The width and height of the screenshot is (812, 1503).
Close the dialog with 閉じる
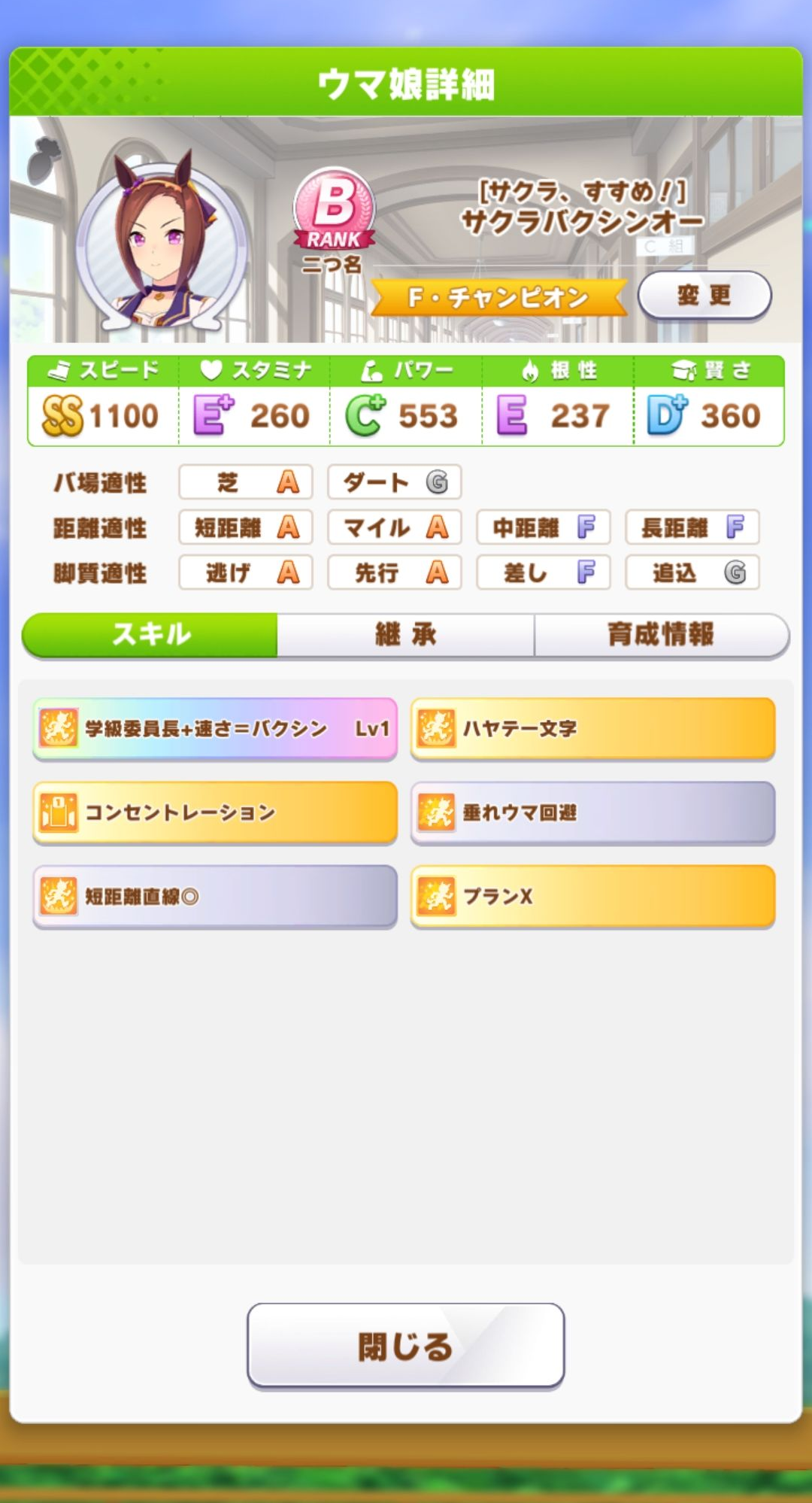pos(405,1346)
